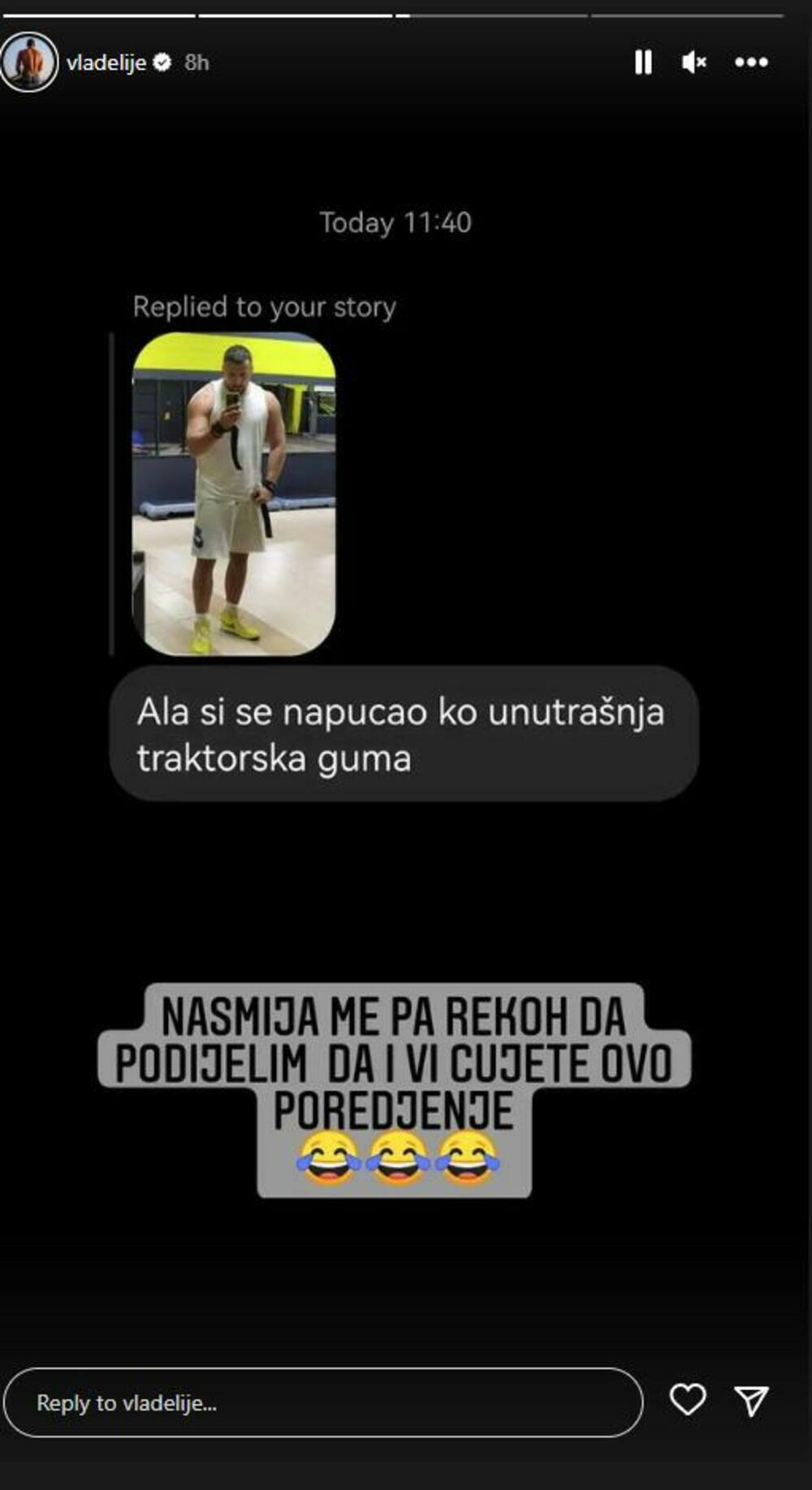The height and width of the screenshot is (1490, 812).
Task: Open vladelije's profile picture
Action: pos(29,62)
